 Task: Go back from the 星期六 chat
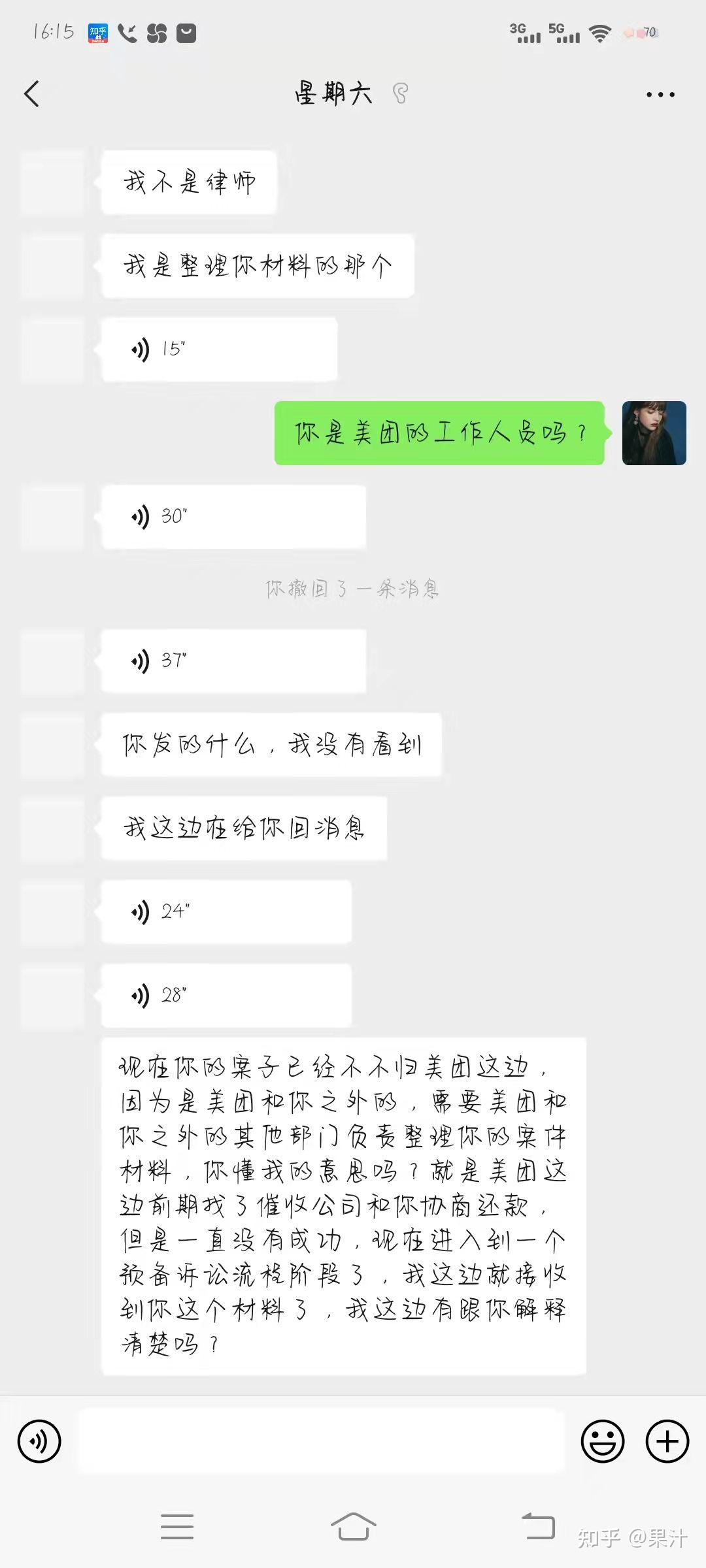(x=31, y=94)
